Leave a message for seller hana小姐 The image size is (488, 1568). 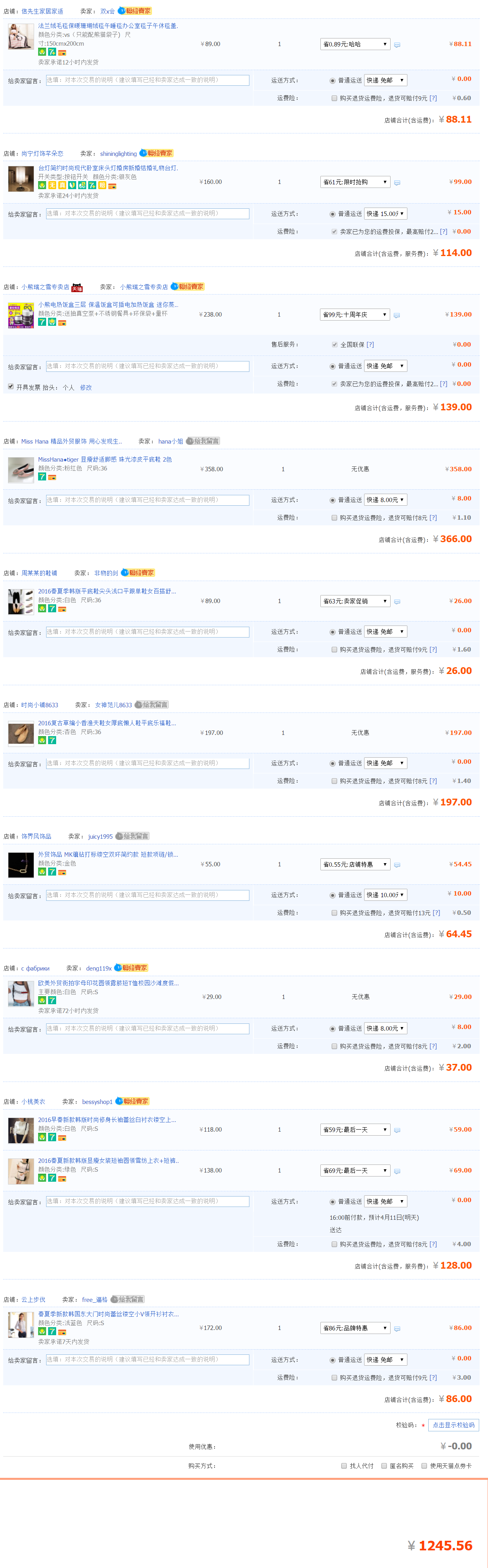point(203,441)
